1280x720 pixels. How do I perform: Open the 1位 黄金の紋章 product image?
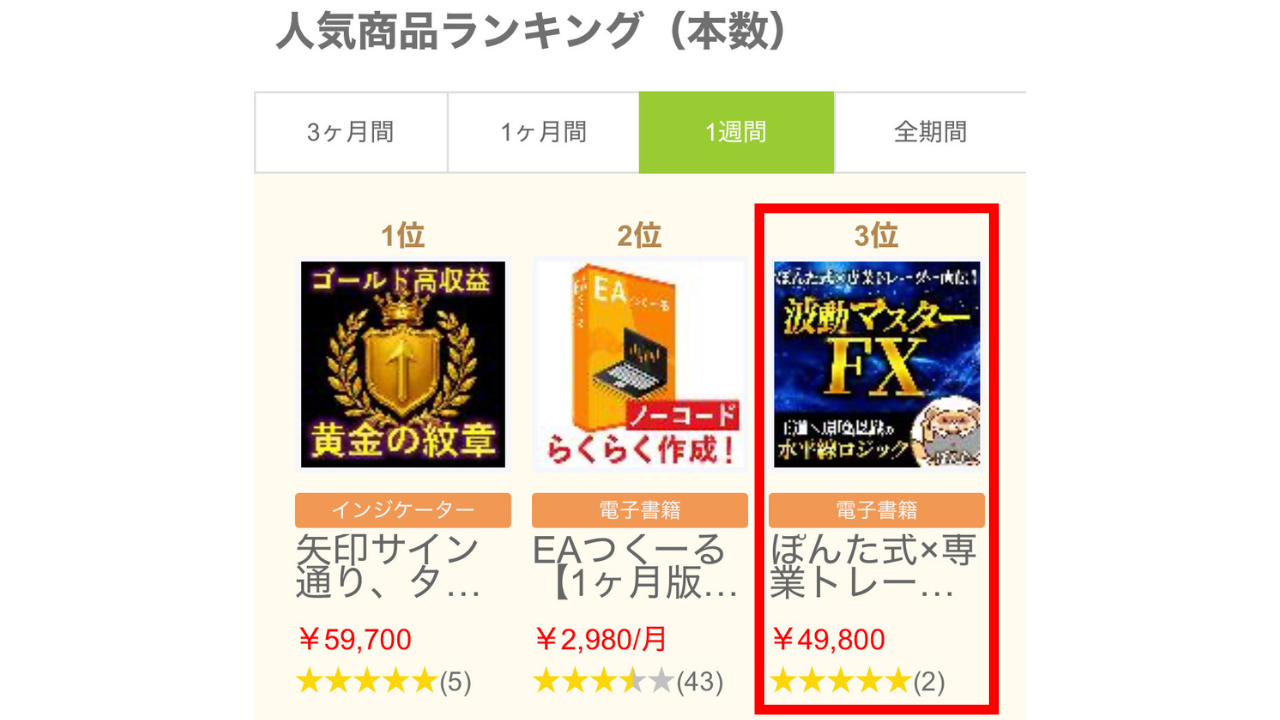coord(403,364)
